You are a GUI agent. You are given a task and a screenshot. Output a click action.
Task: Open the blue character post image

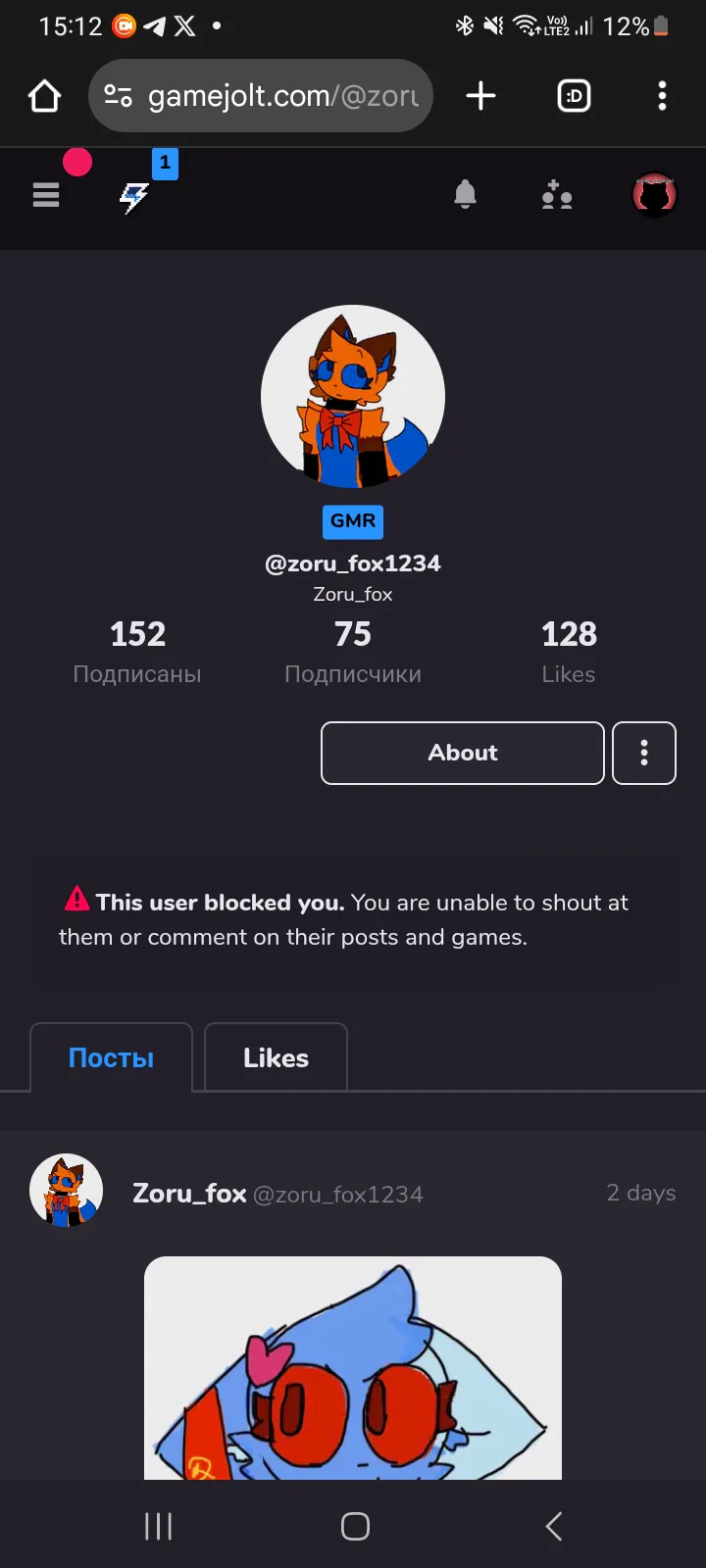tap(353, 1372)
